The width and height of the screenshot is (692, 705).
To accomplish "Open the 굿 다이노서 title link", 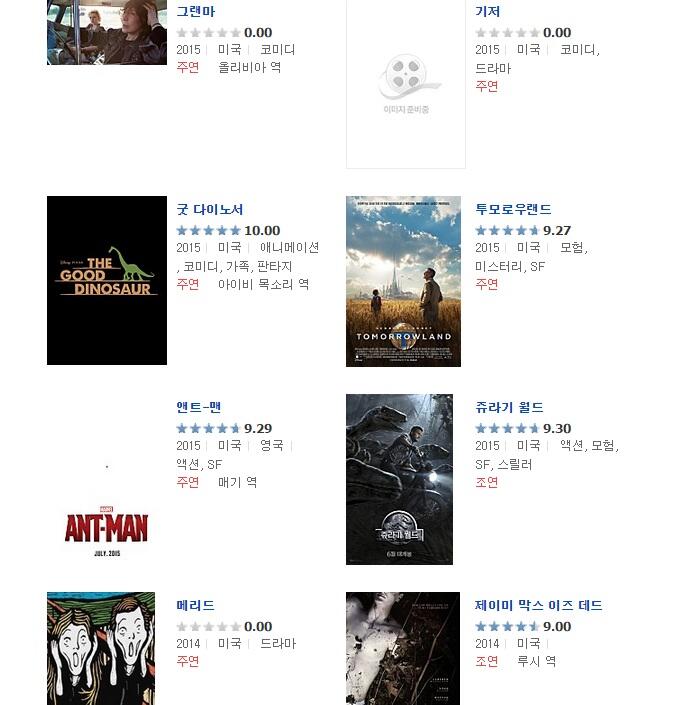I will tap(210, 210).
